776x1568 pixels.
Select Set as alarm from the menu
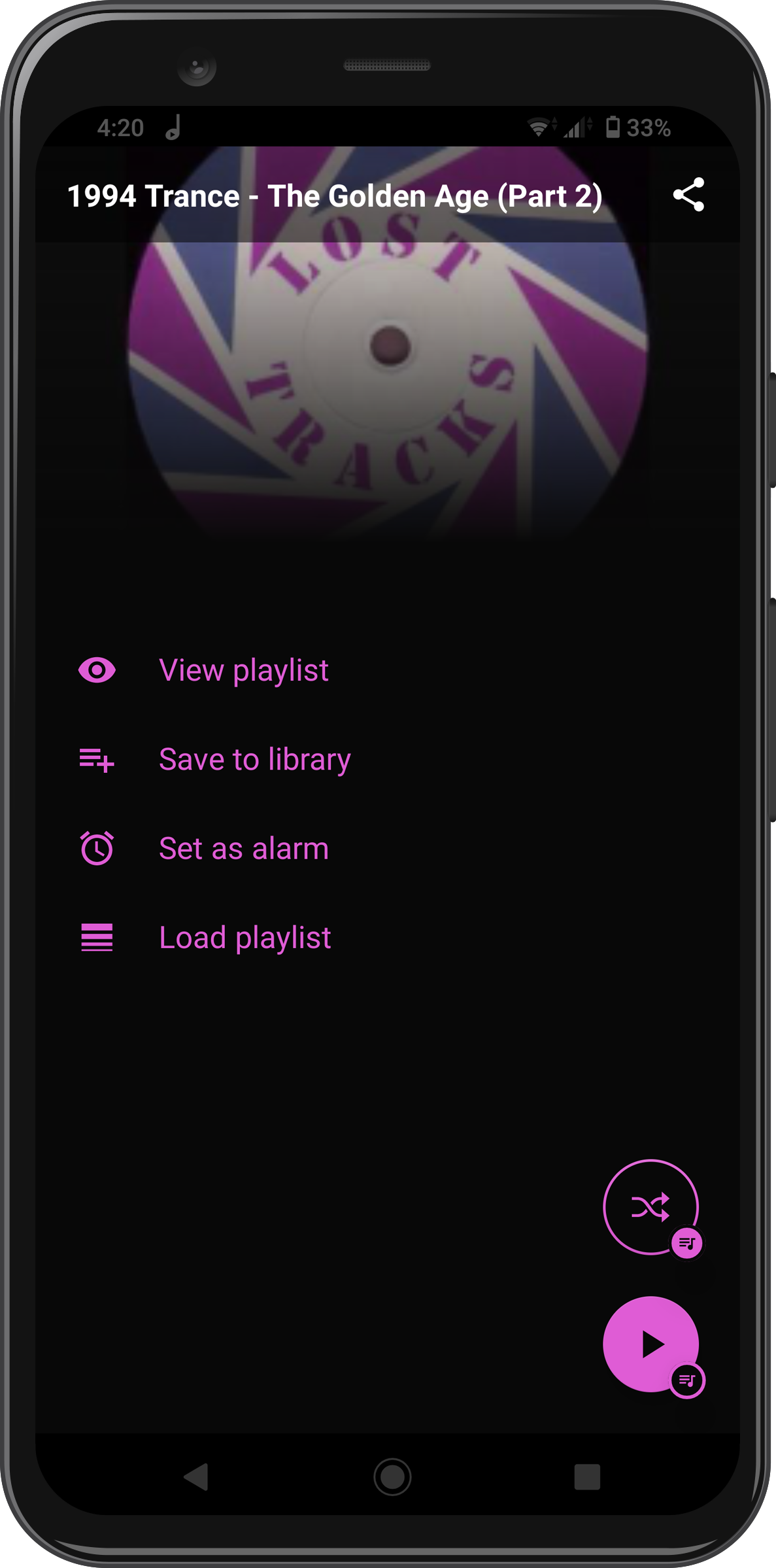click(x=243, y=847)
